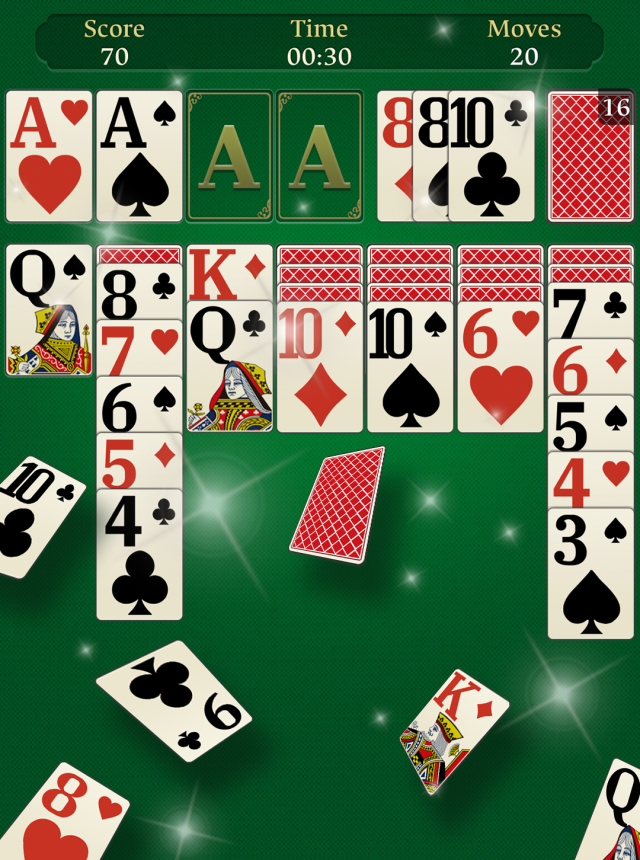The width and height of the screenshot is (640, 860).
Task: Tap the 10 of diamonds tableau card
Action: point(319,368)
